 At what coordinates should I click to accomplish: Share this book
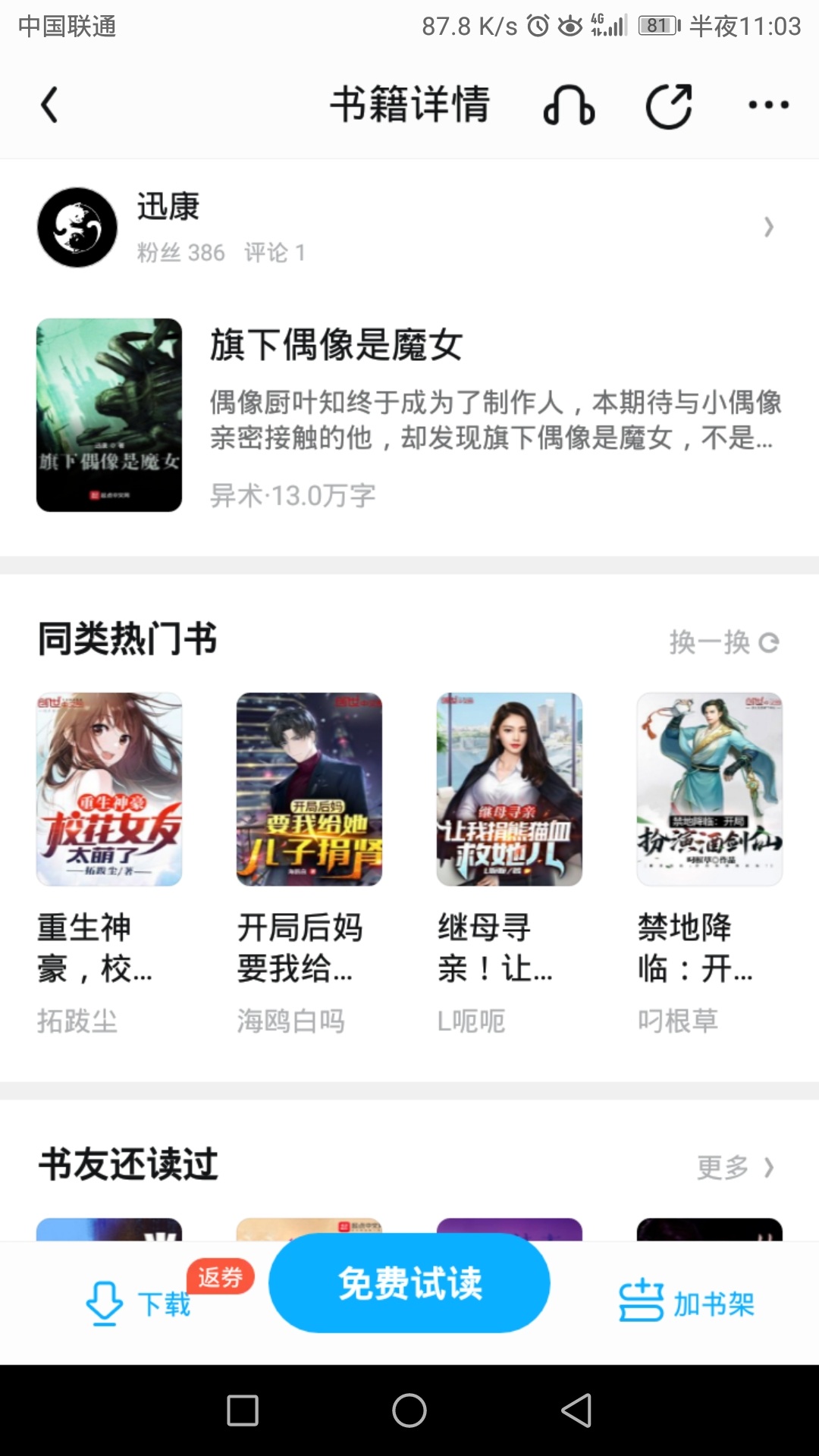coord(669,106)
